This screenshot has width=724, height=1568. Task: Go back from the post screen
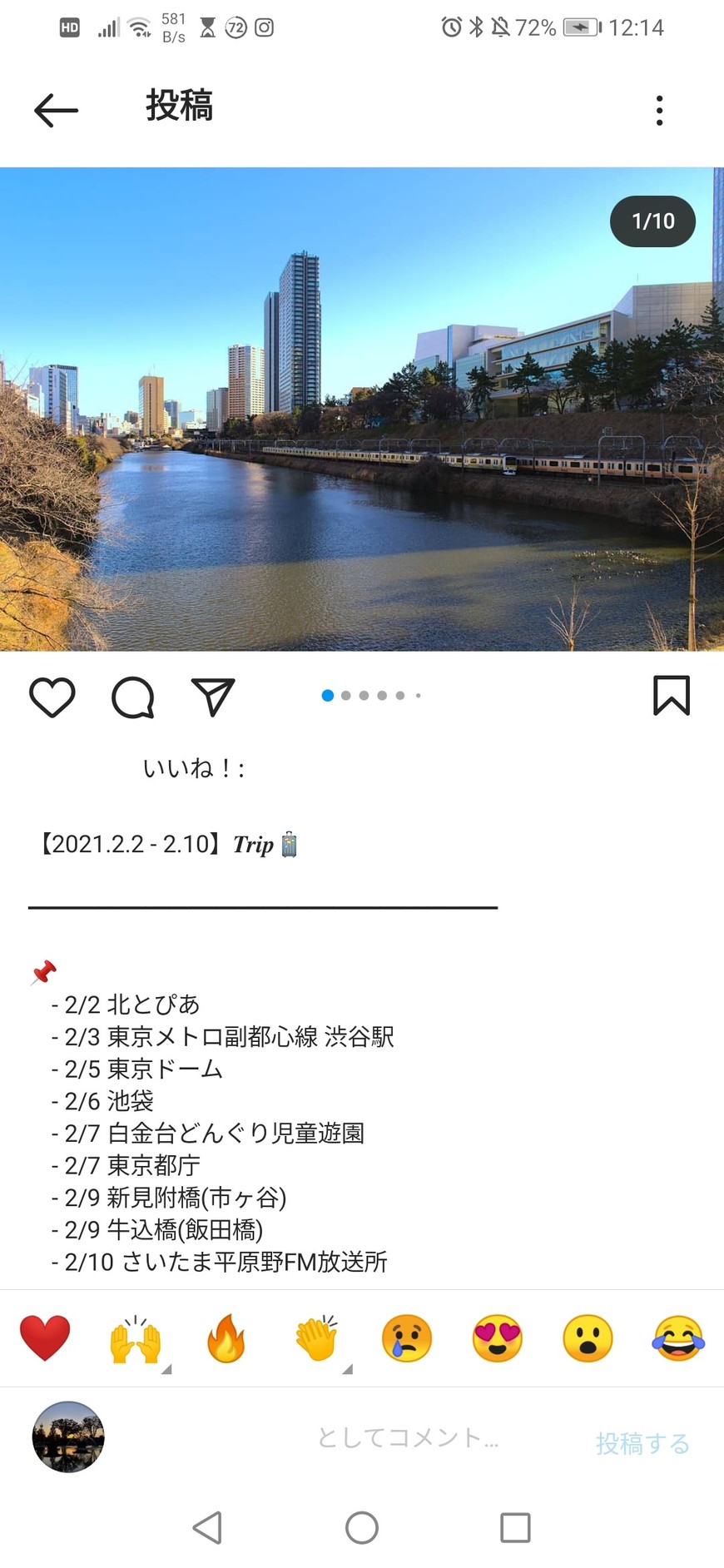pos(56,110)
